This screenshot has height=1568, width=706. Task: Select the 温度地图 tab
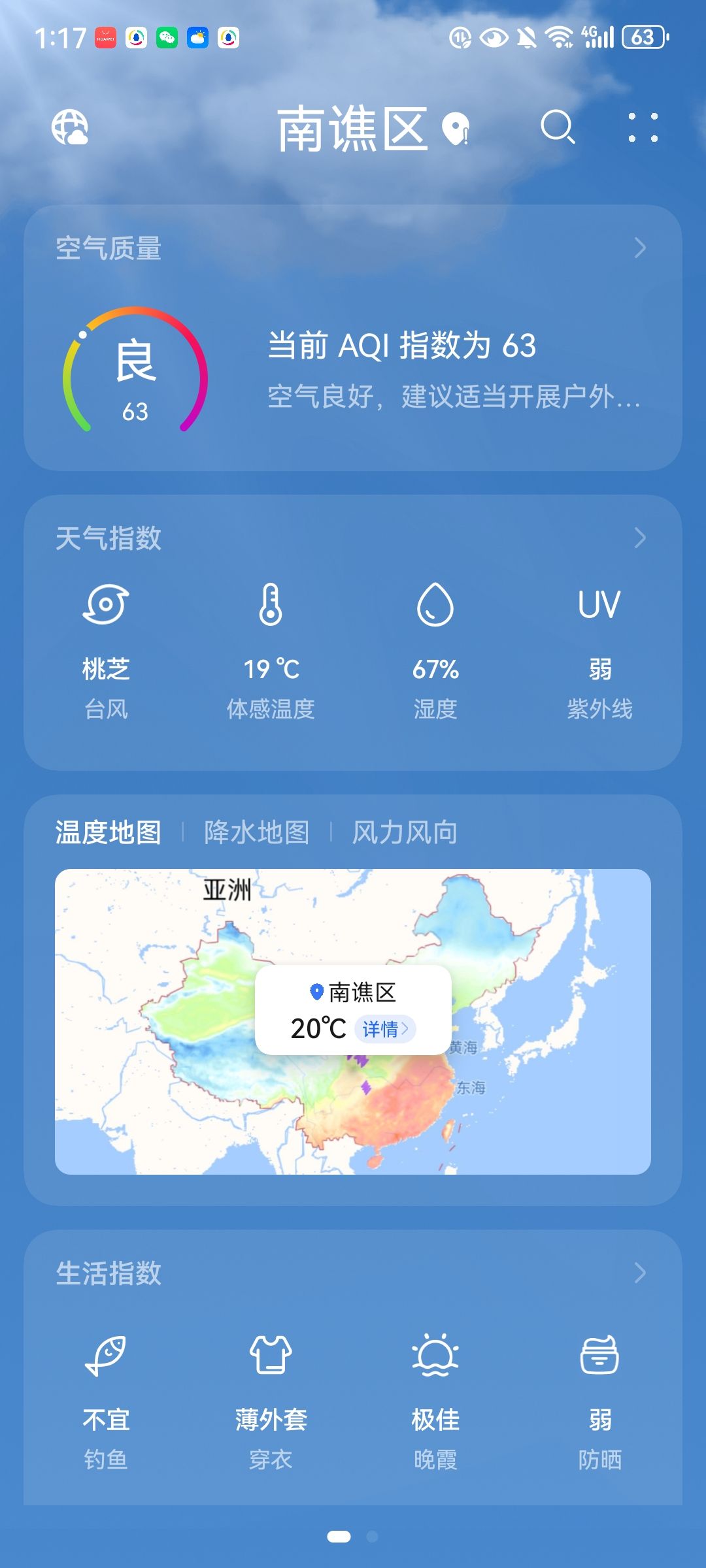tap(109, 832)
